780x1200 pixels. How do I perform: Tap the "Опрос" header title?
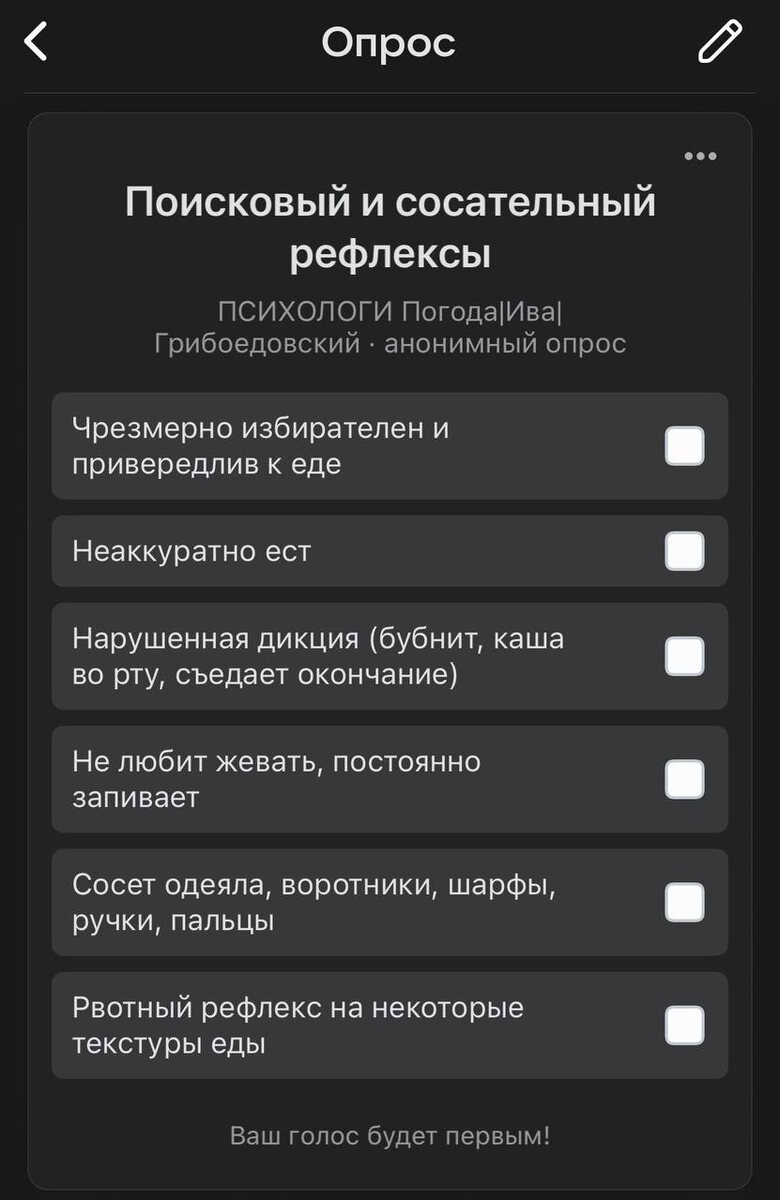tap(388, 42)
